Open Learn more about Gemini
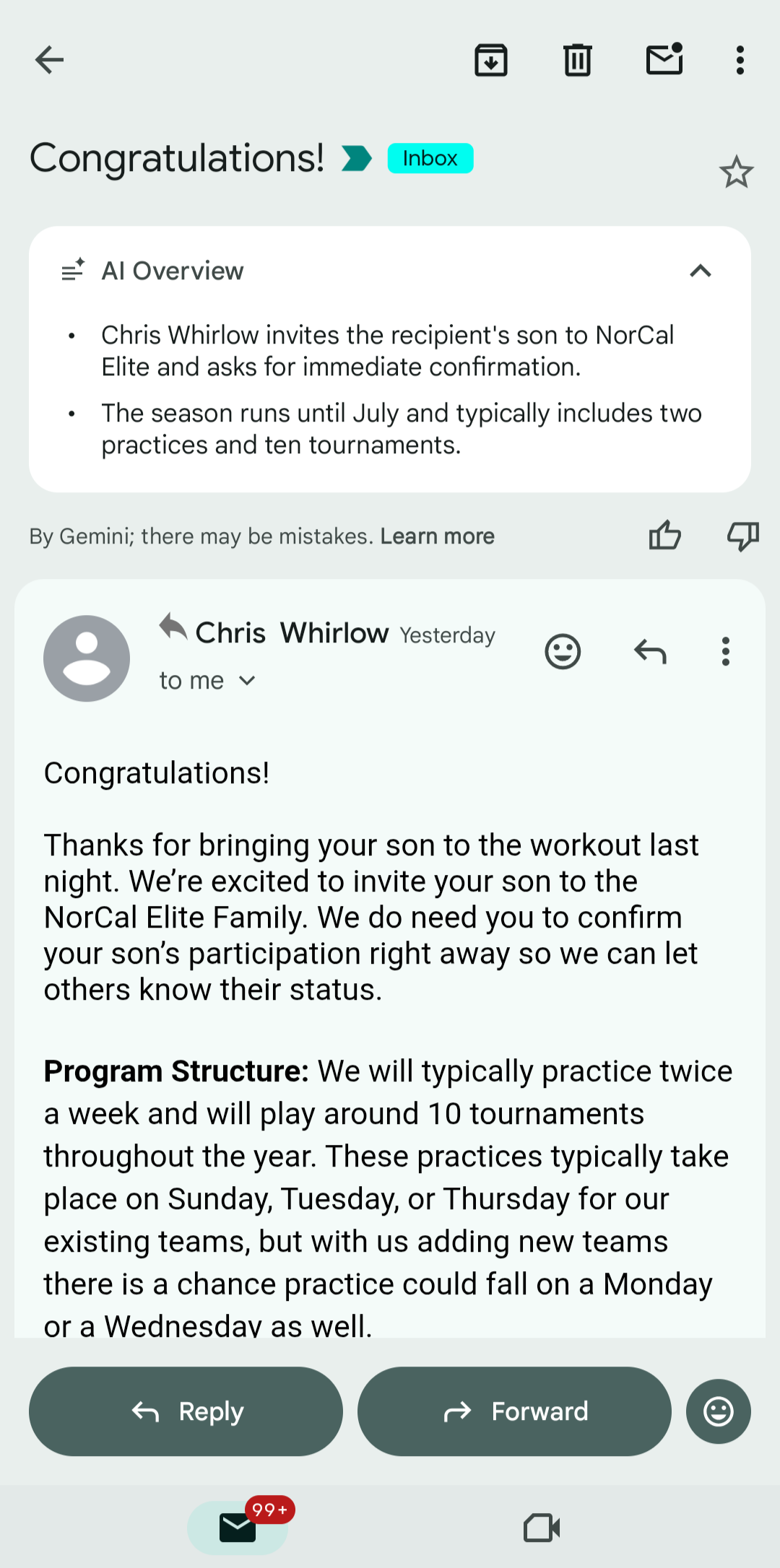Viewport: 780px width, 1568px height. [x=437, y=536]
